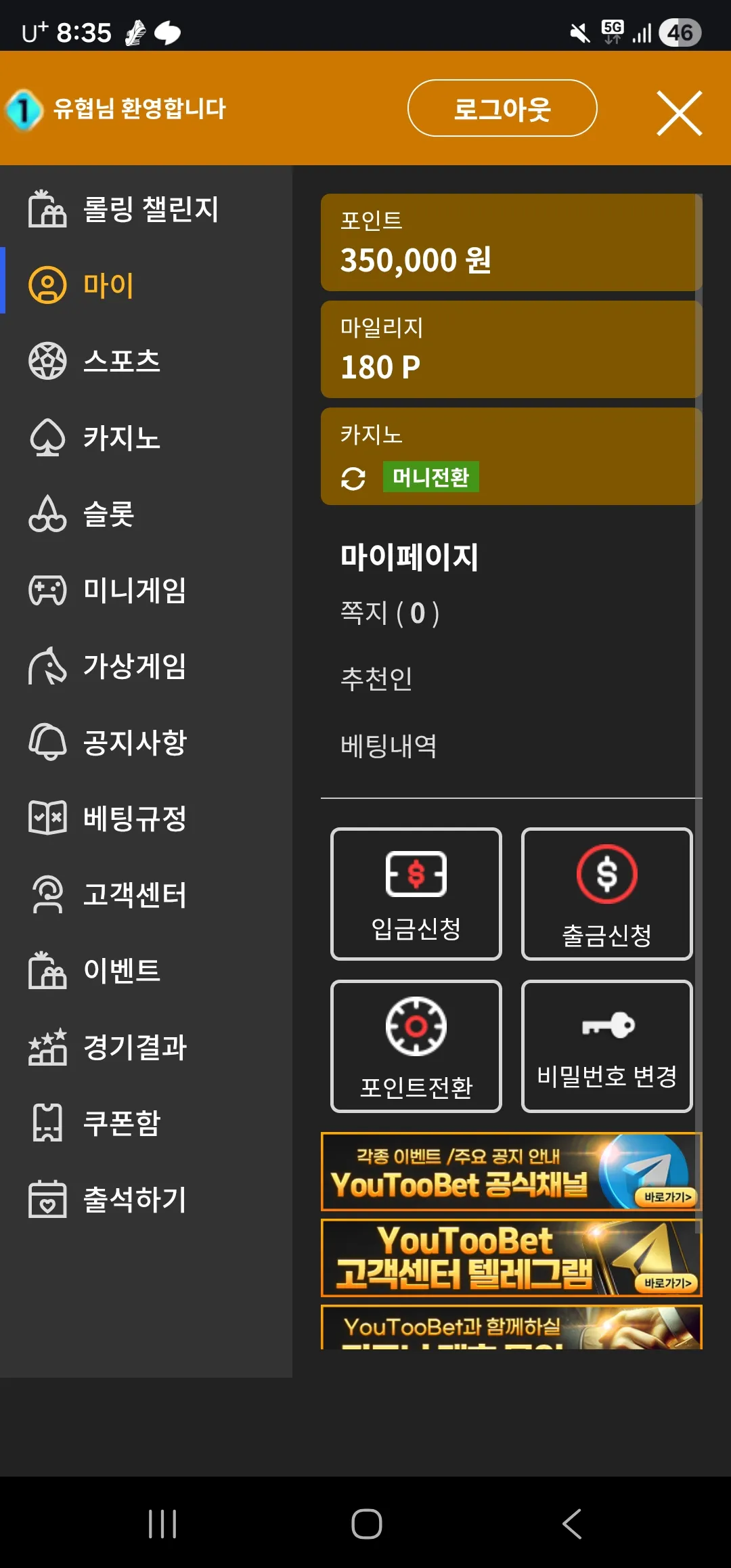Open 베팅내역 betting history

(x=389, y=746)
